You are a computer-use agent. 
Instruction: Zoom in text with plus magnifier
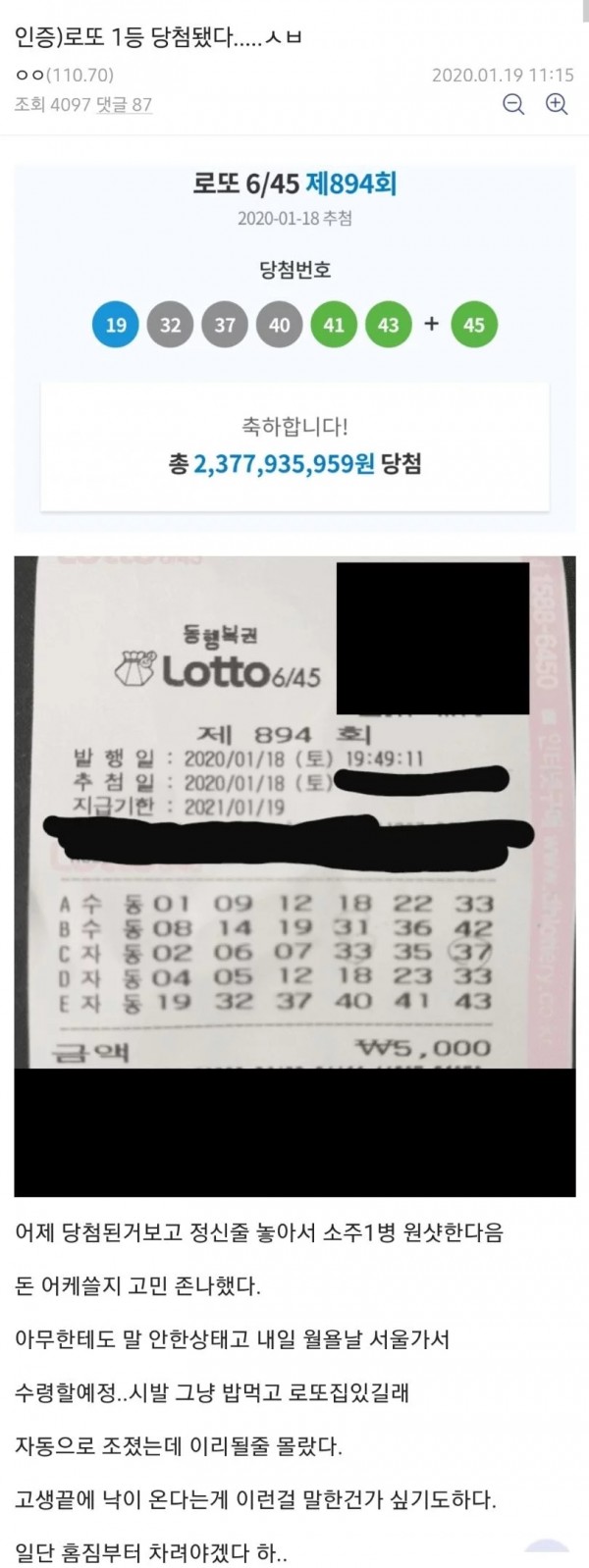557,104
